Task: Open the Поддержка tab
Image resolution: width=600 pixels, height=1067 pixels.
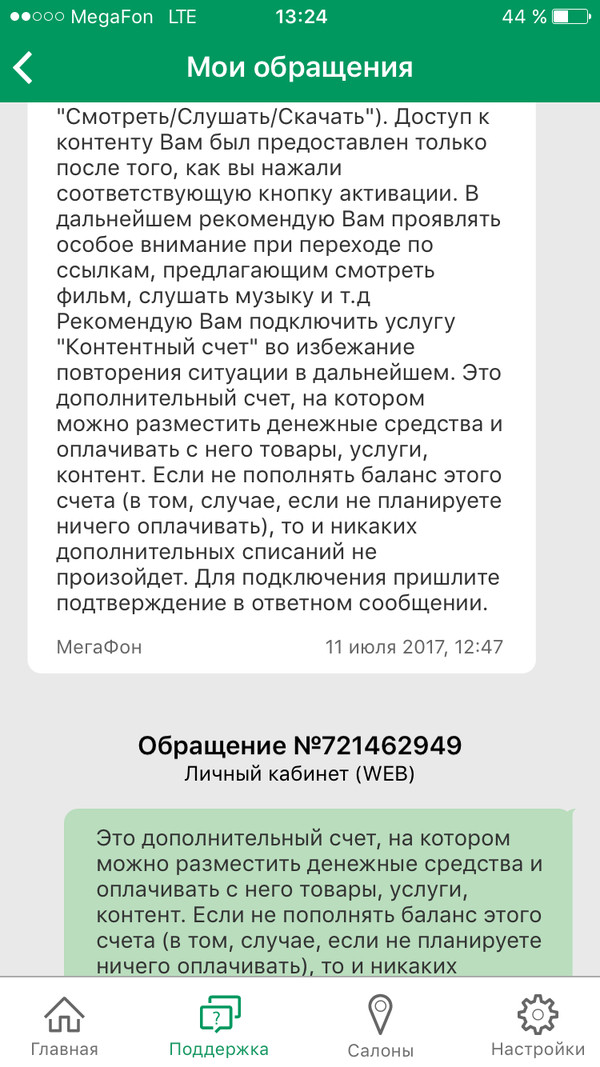Action: tap(219, 1025)
